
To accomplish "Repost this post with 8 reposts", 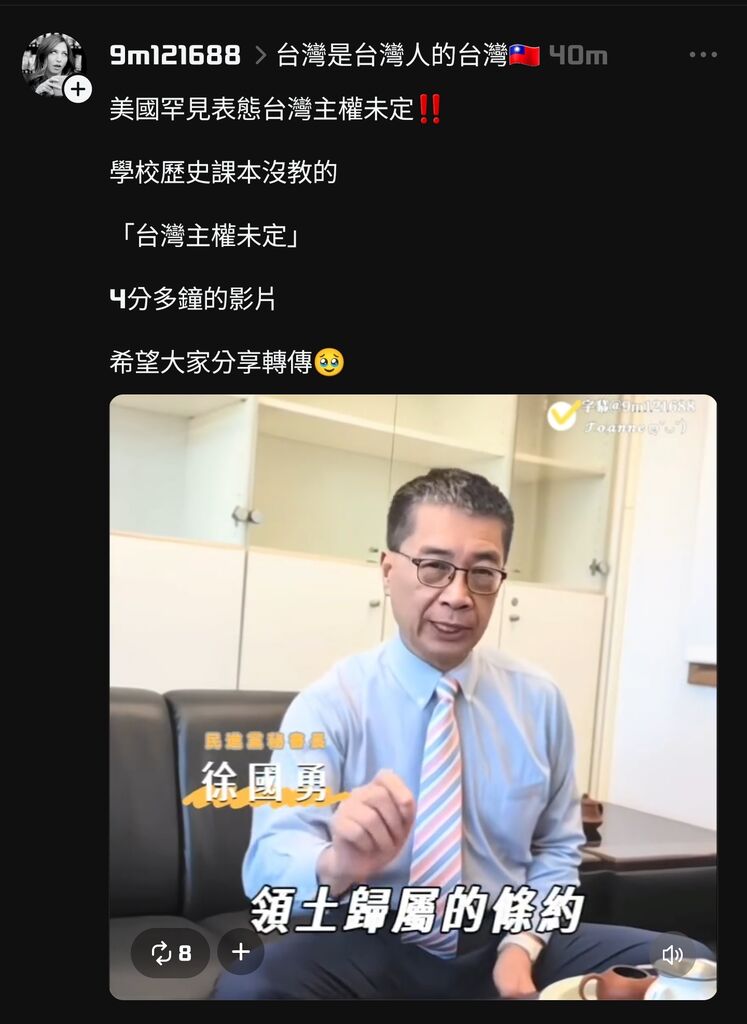I will (171, 953).
